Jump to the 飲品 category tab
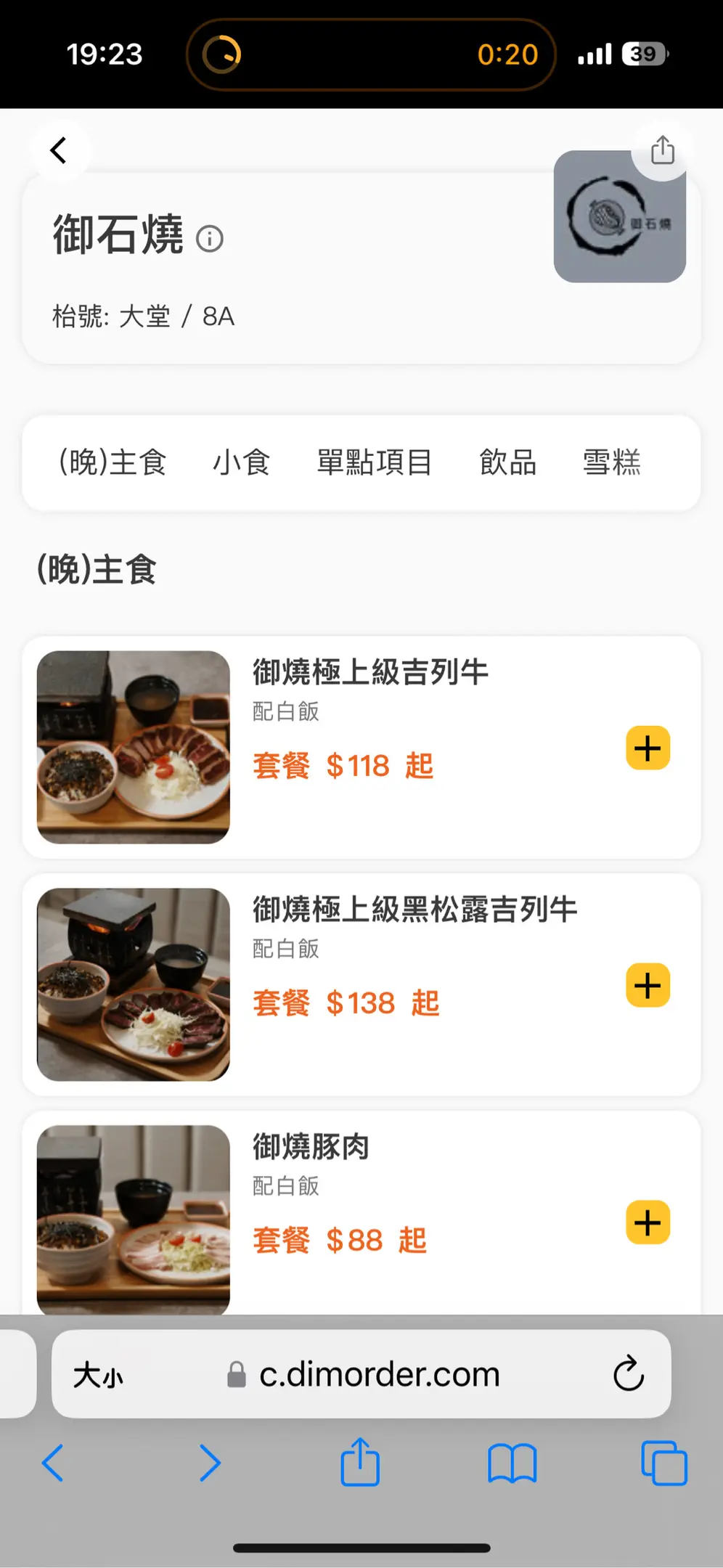This screenshot has width=723, height=1568. pyautogui.click(x=508, y=462)
